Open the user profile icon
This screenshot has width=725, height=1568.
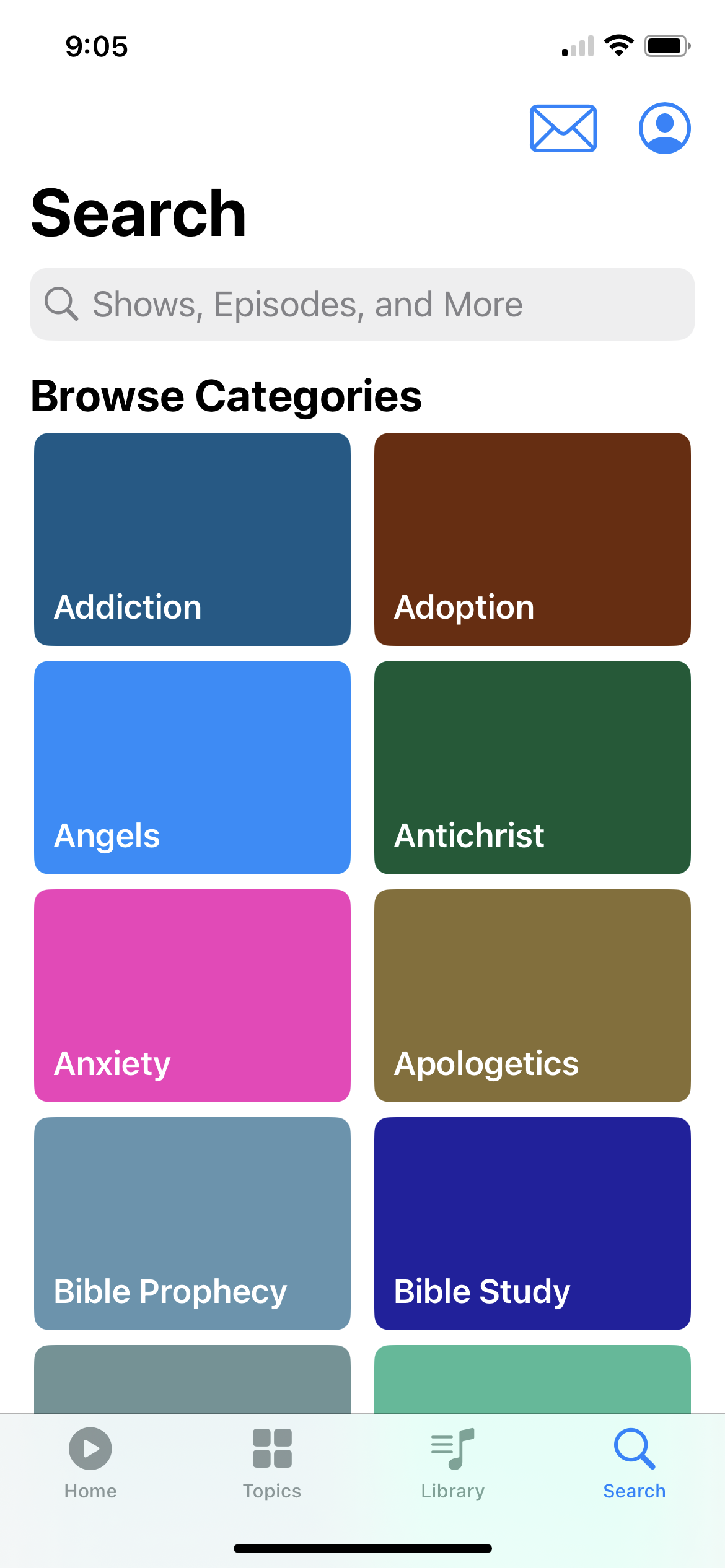[664, 128]
